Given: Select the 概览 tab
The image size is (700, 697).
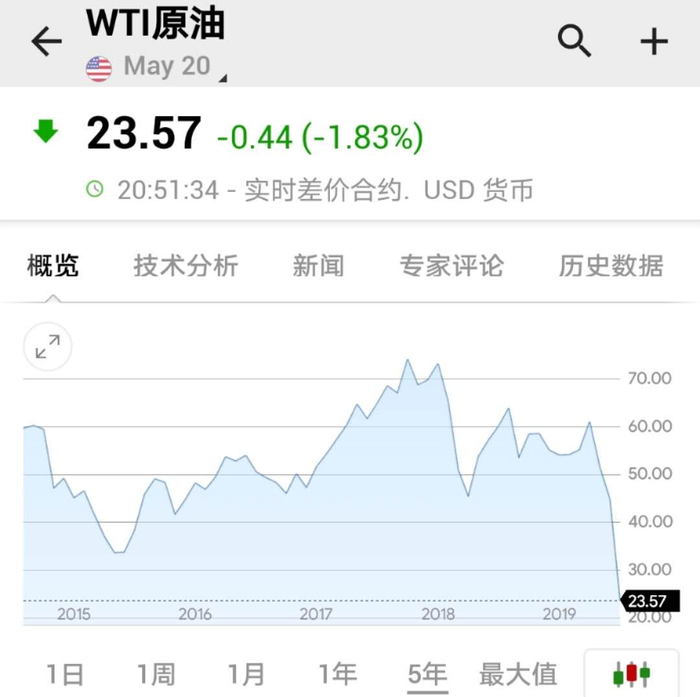Looking at the screenshot, I should 53,266.
